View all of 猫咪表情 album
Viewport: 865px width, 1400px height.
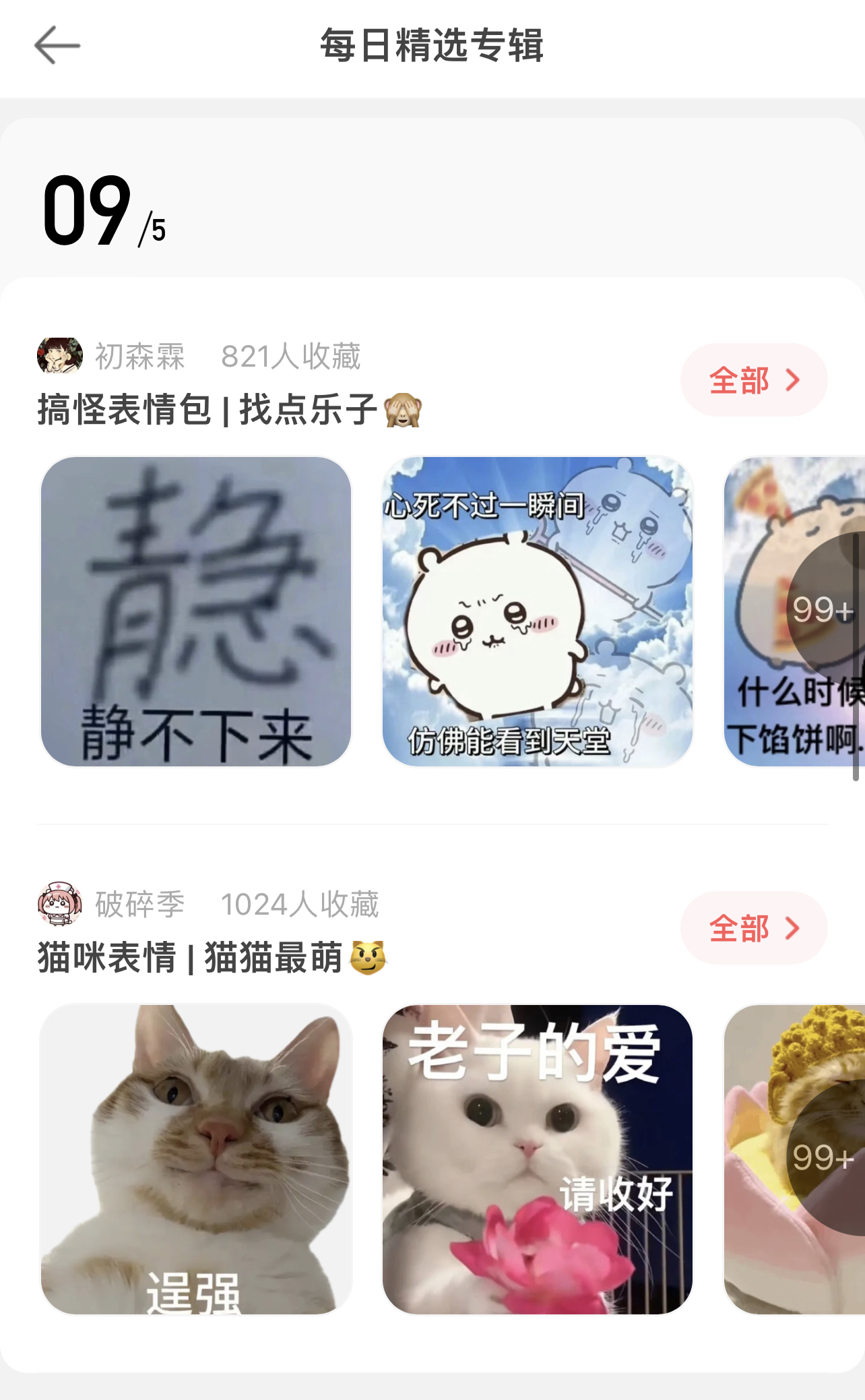[x=753, y=928]
